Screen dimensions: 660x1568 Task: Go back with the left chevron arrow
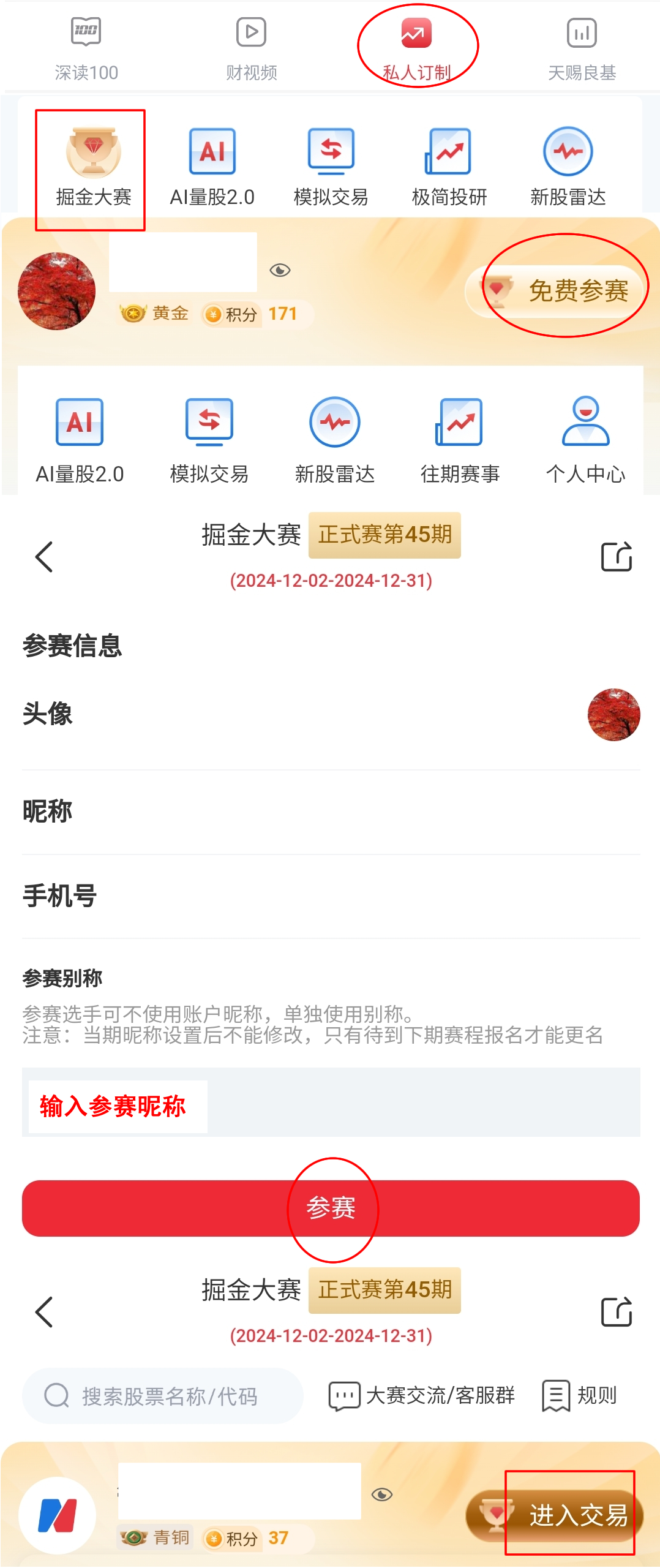click(x=43, y=557)
